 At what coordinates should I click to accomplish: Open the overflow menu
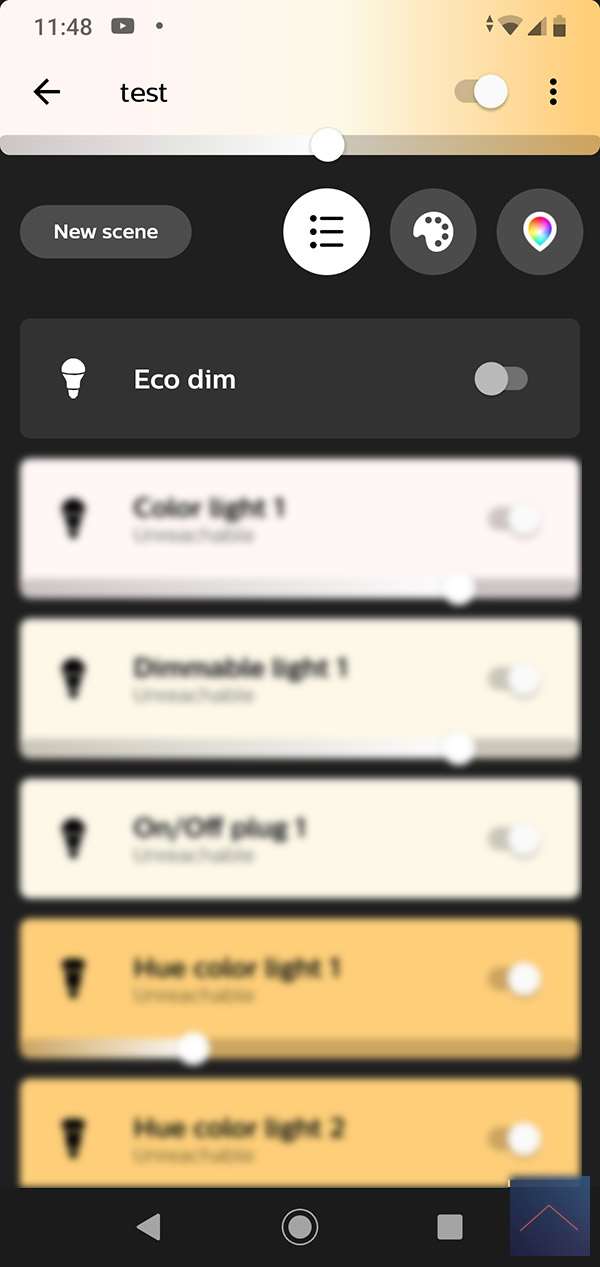click(x=553, y=93)
